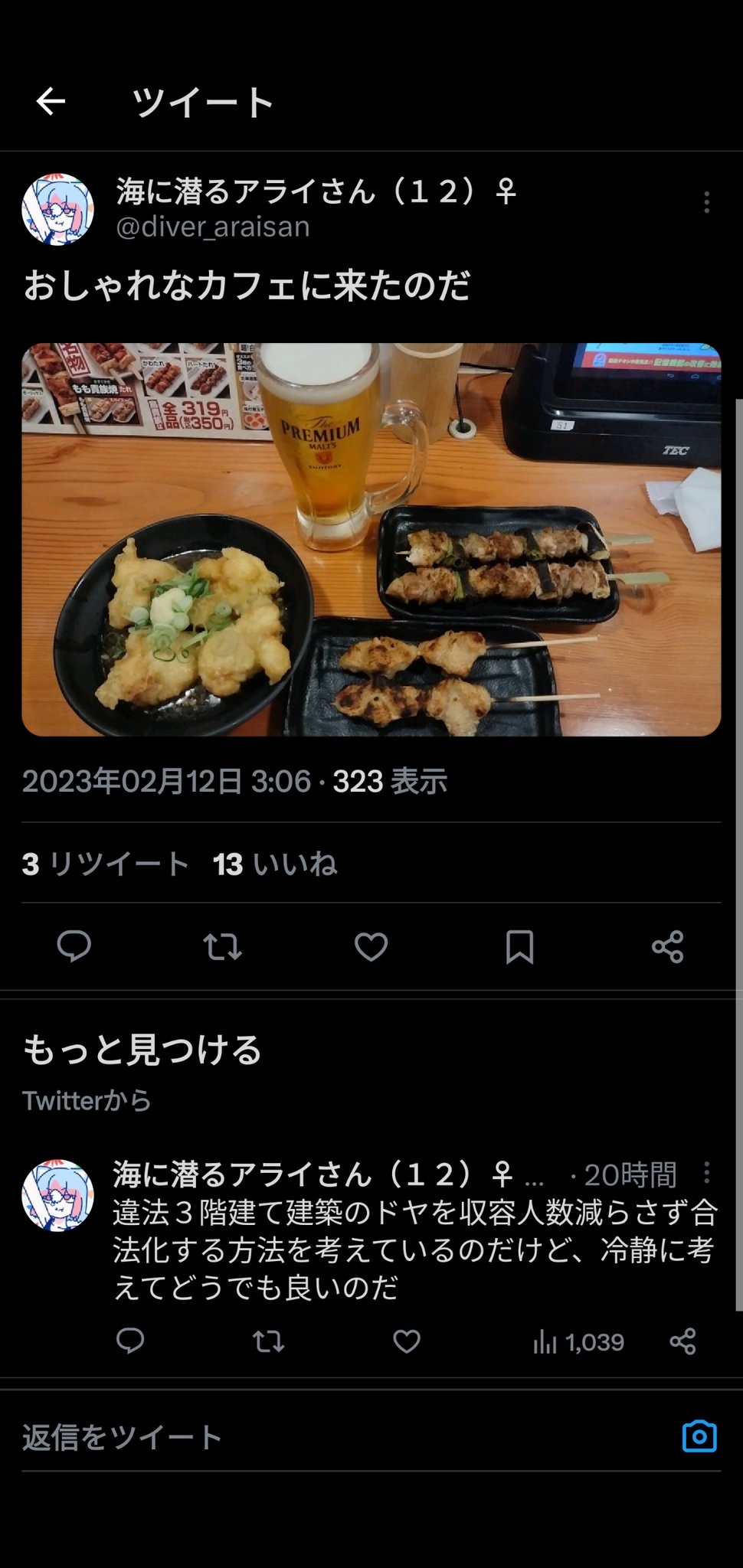
Task: Open the tweet author's profile avatar
Action: [57, 209]
